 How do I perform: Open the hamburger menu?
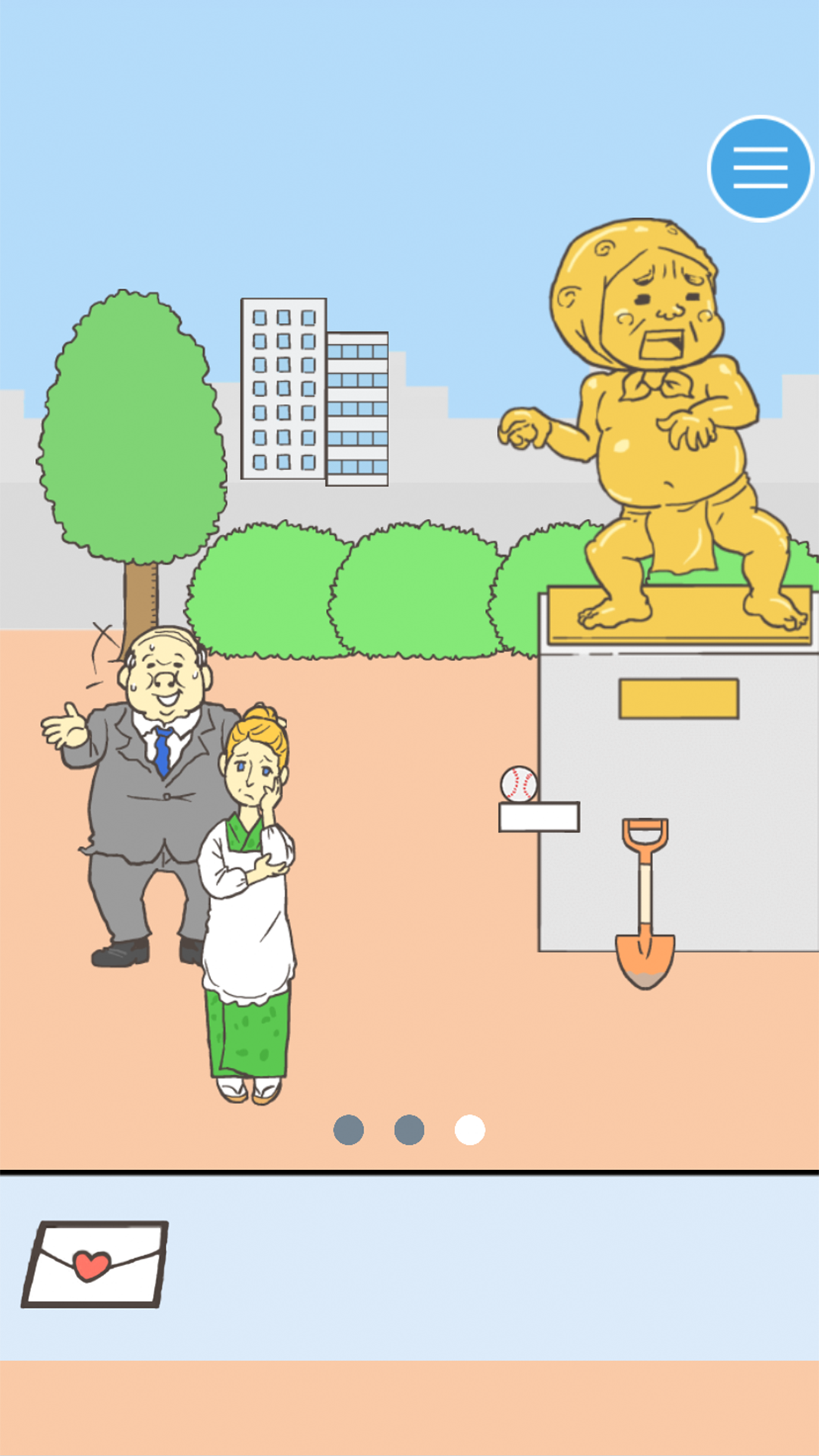pos(759,167)
